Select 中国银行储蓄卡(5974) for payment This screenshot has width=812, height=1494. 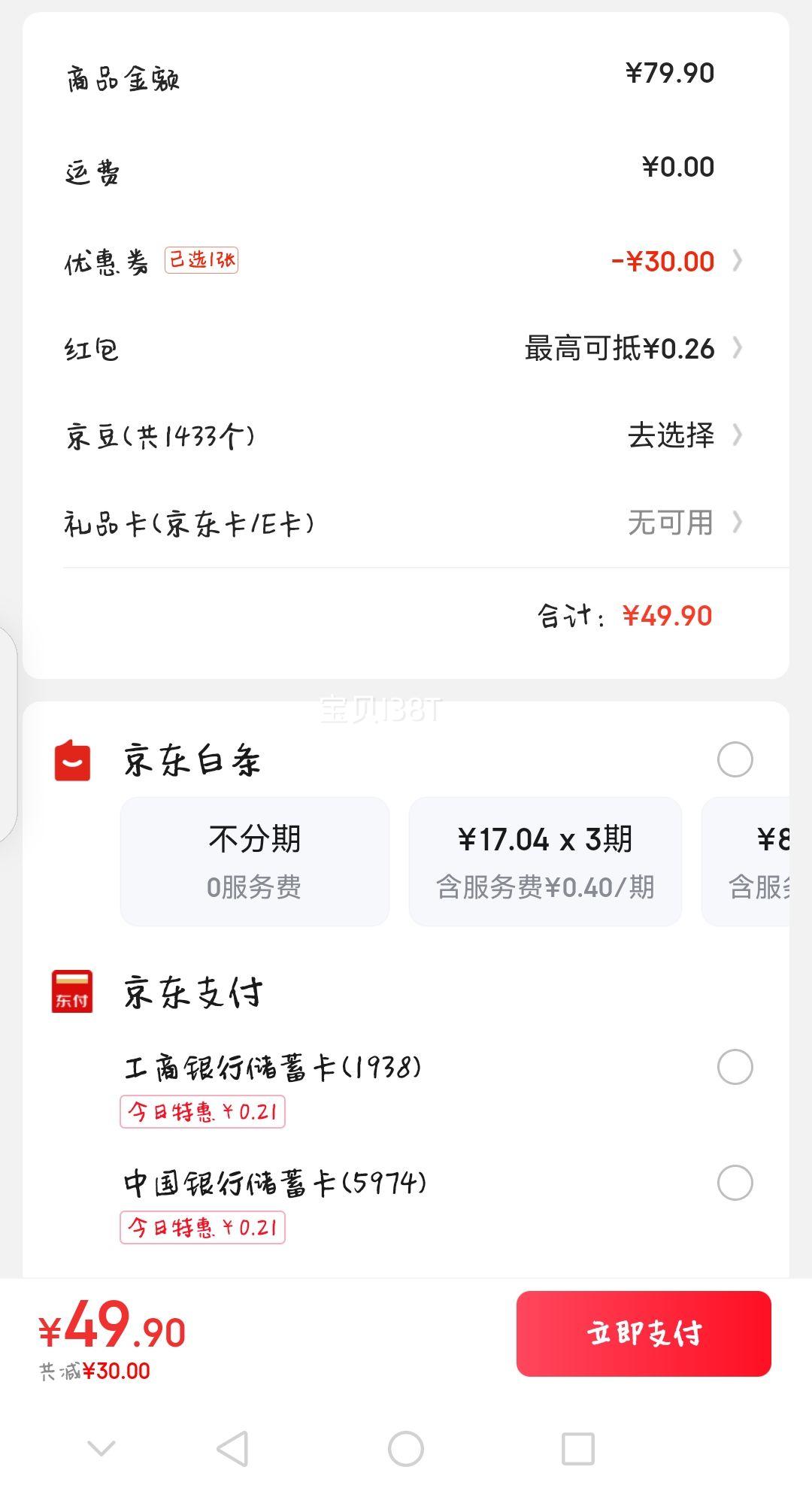pos(735,1183)
